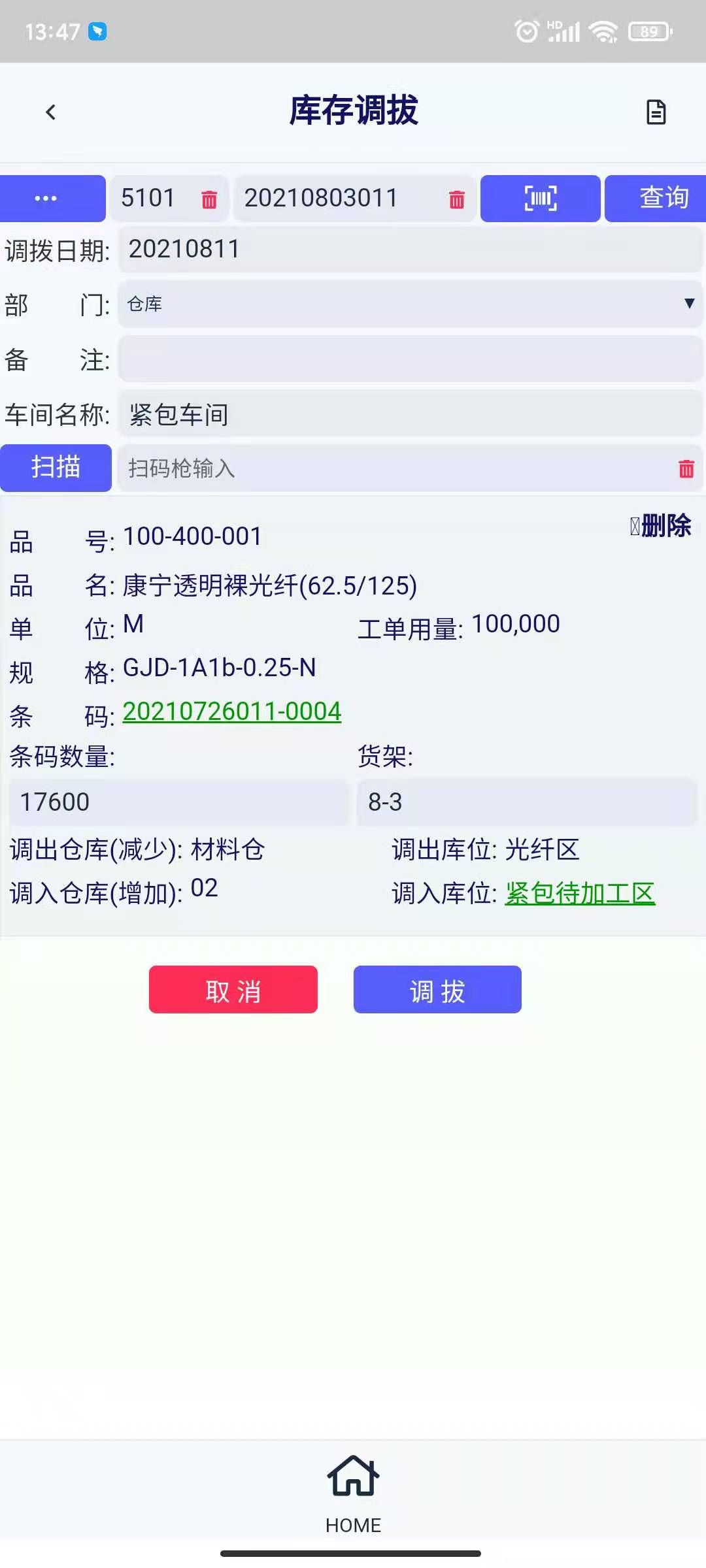Tap the 查询 button
This screenshot has width=706, height=1568.
(x=655, y=199)
